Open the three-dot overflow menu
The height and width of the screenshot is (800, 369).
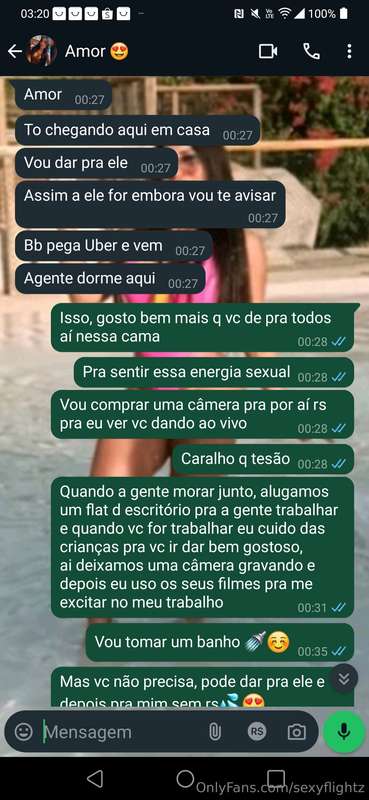349,51
